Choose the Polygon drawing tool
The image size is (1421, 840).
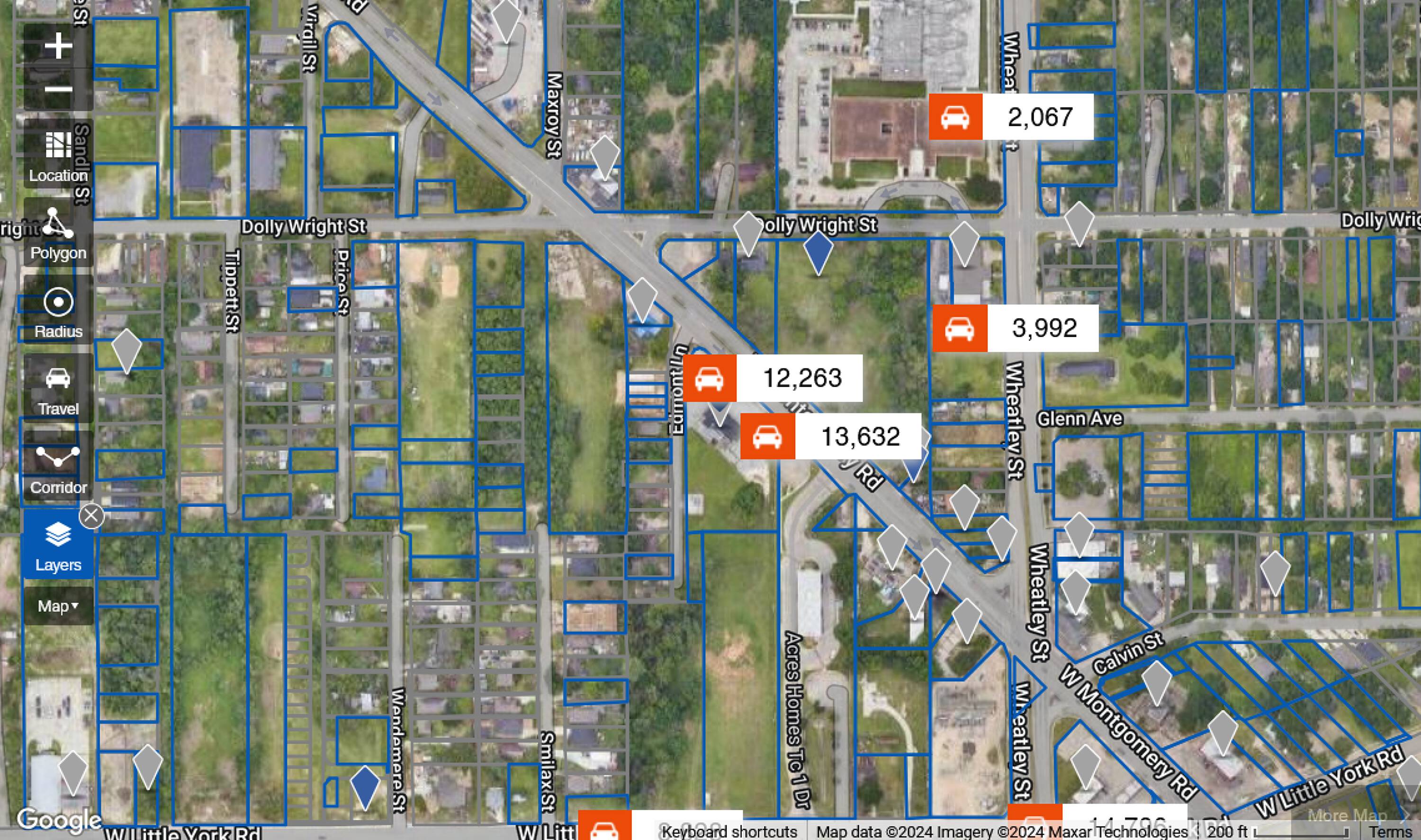(x=58, y=232)
